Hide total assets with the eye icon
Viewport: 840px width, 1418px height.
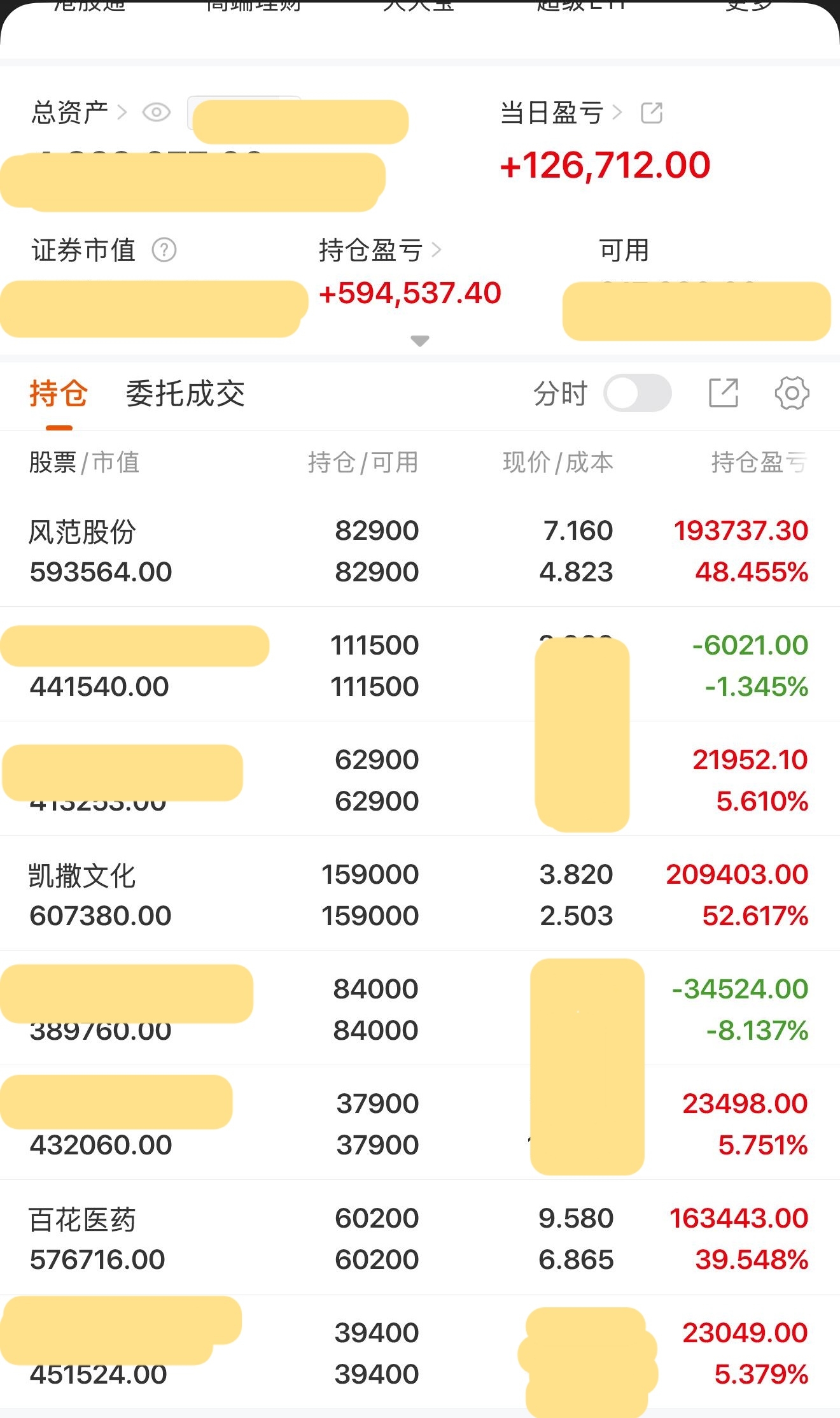[156, 113]
